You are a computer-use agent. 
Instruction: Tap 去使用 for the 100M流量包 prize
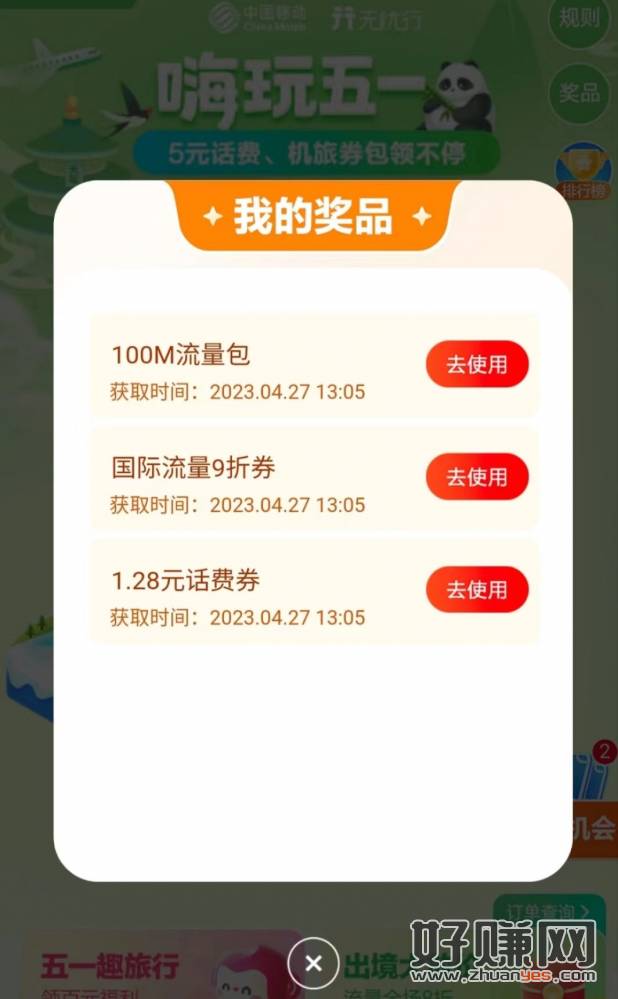point(477,365)
